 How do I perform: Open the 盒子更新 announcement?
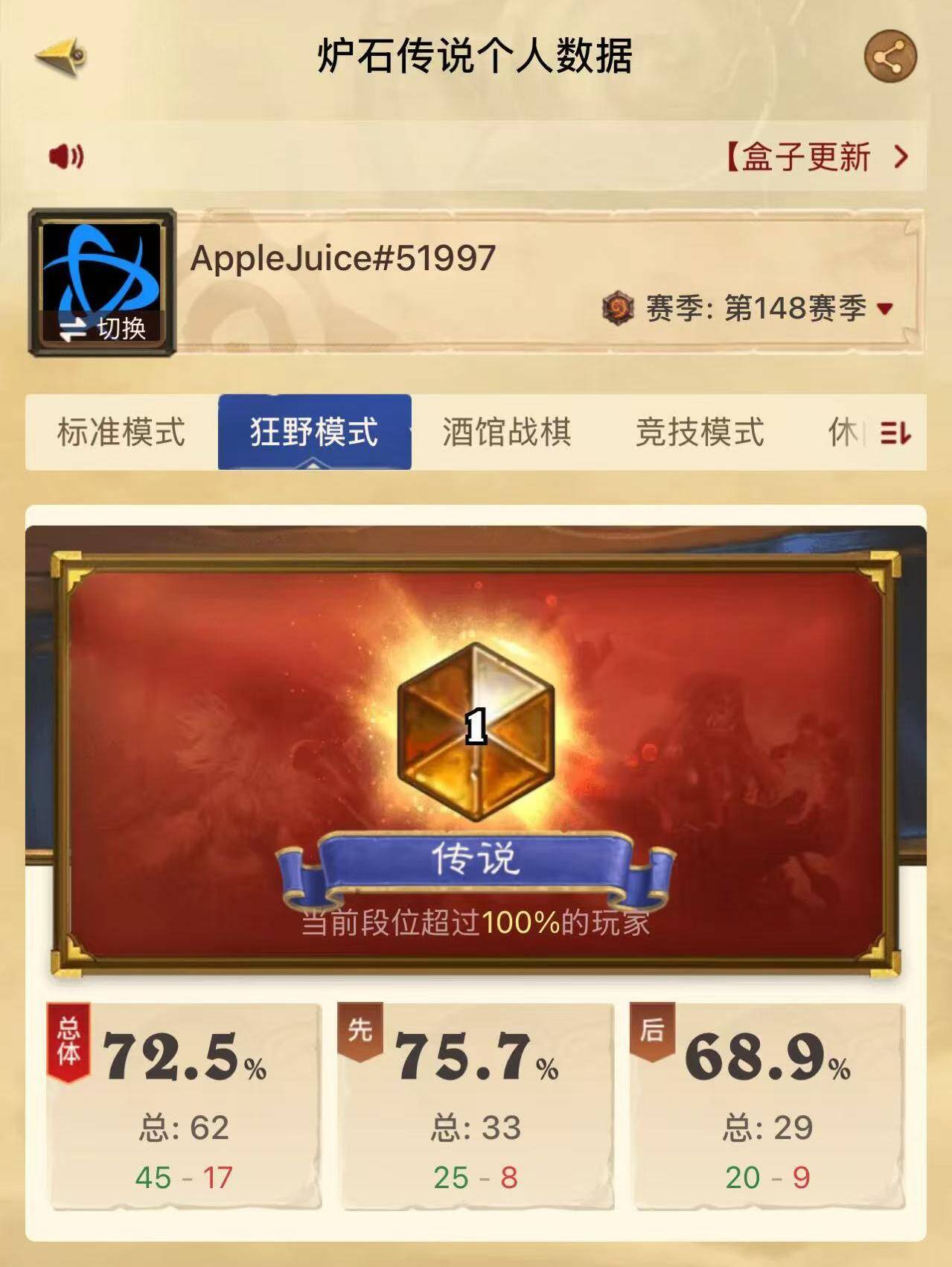(816, 157)
